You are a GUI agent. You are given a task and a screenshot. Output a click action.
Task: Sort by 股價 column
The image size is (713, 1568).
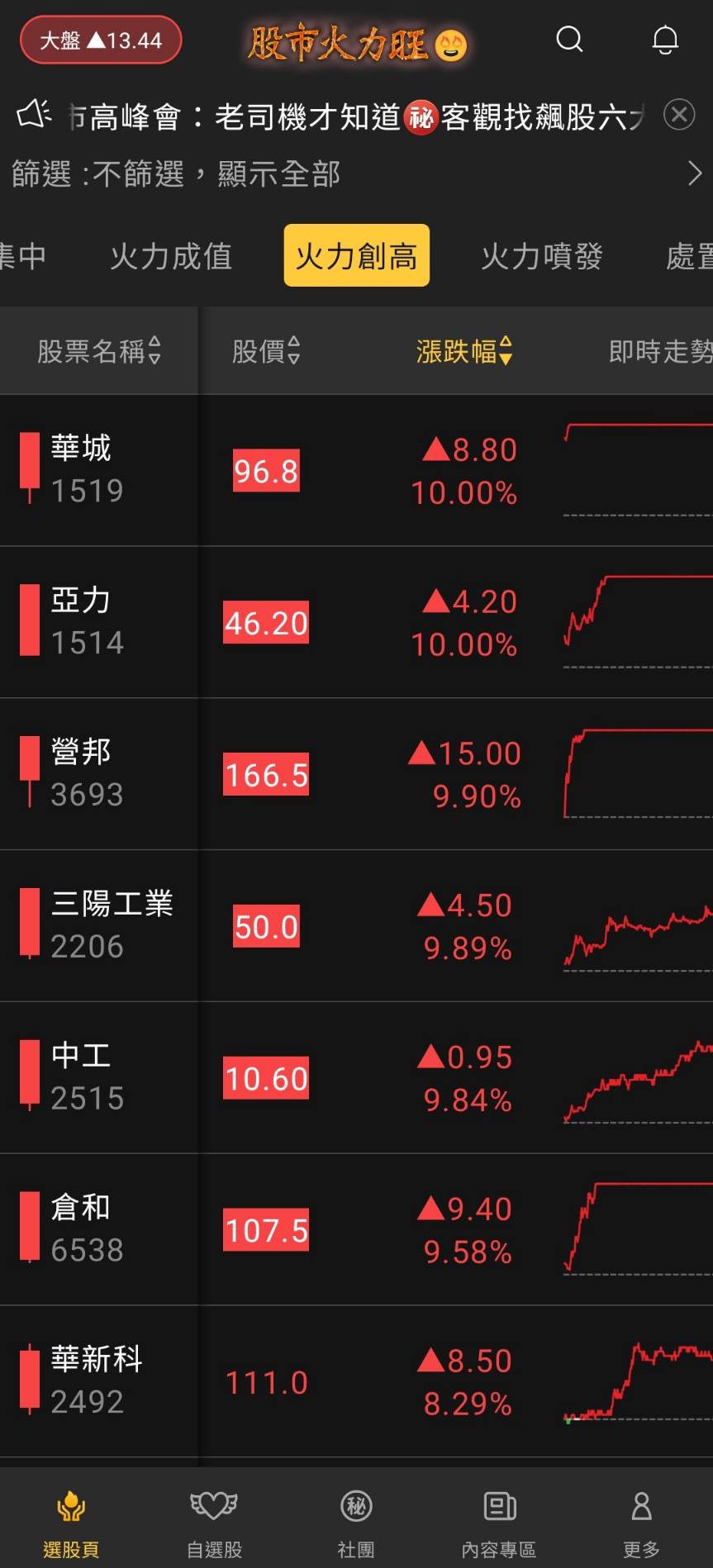pyautogui.click(x=266, y=351)
